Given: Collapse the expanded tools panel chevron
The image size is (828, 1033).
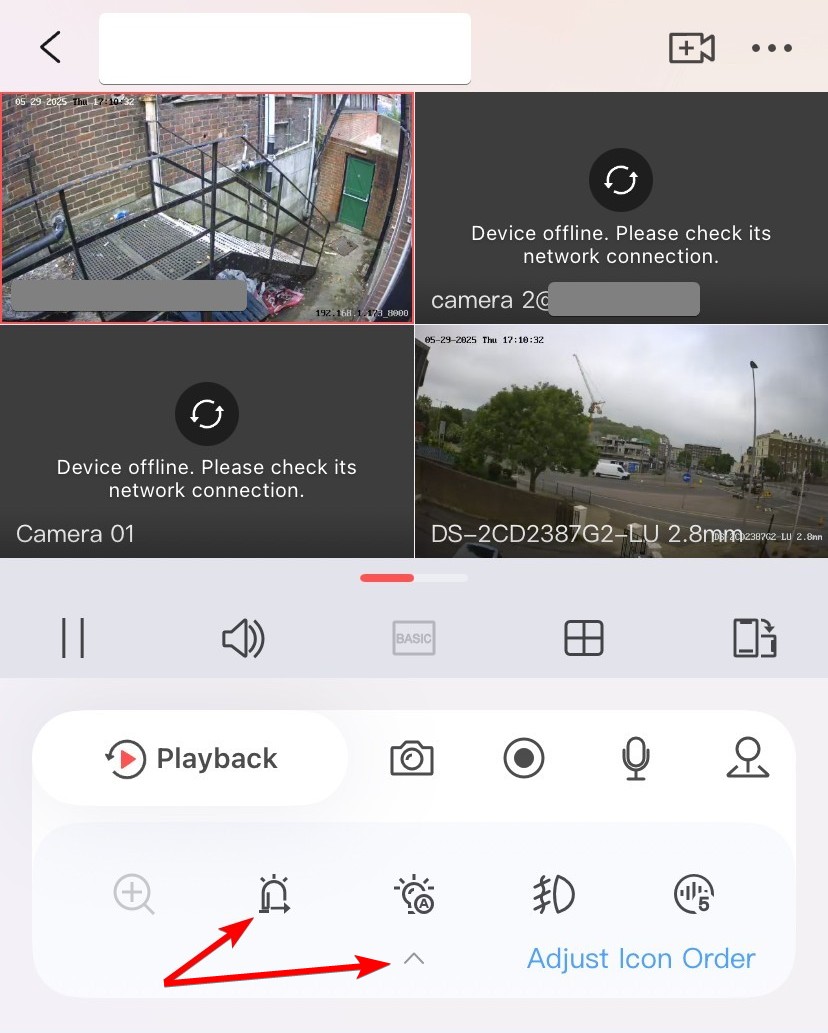Looking at the screenshot, I should click(414, 957).
